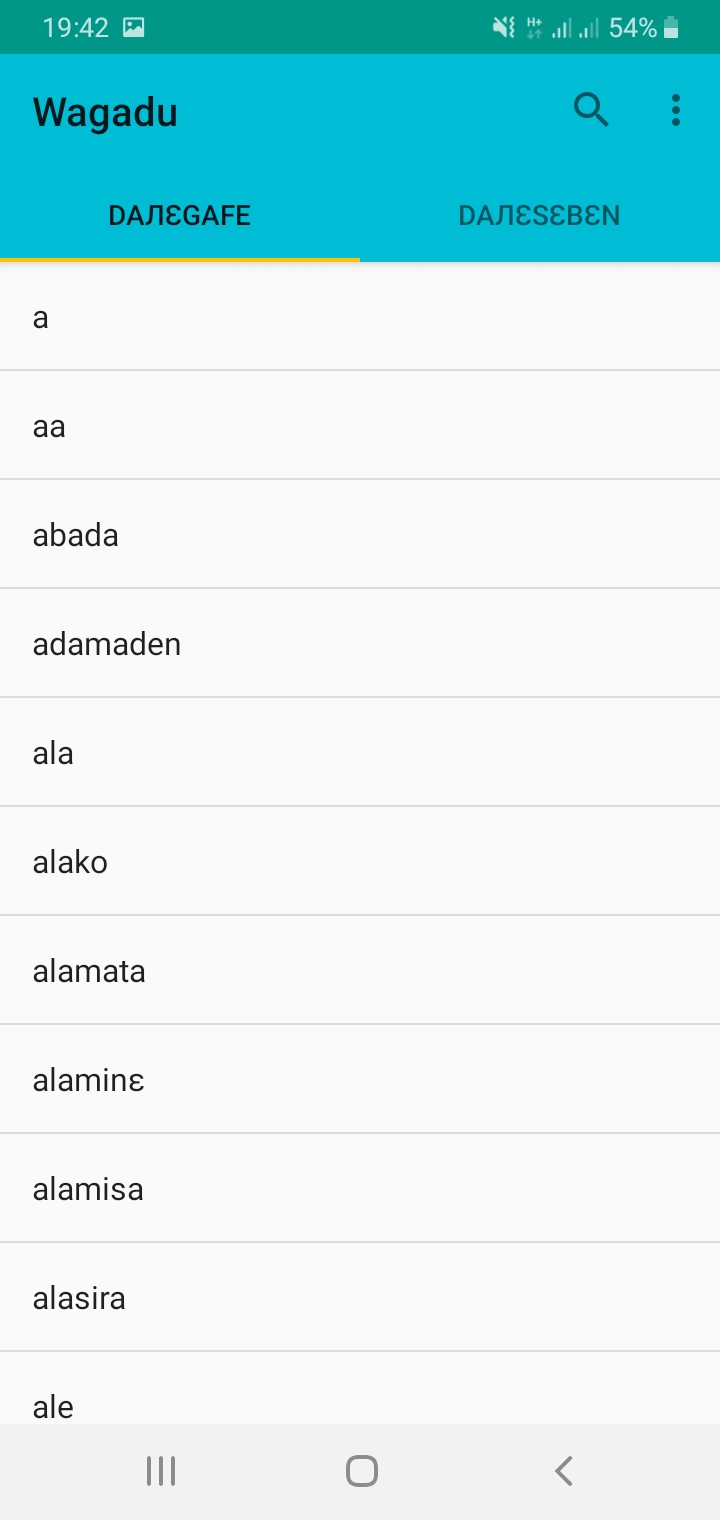Open the recent apps view
This screenshot has width=720, height=1520.
click(160, 1471)
